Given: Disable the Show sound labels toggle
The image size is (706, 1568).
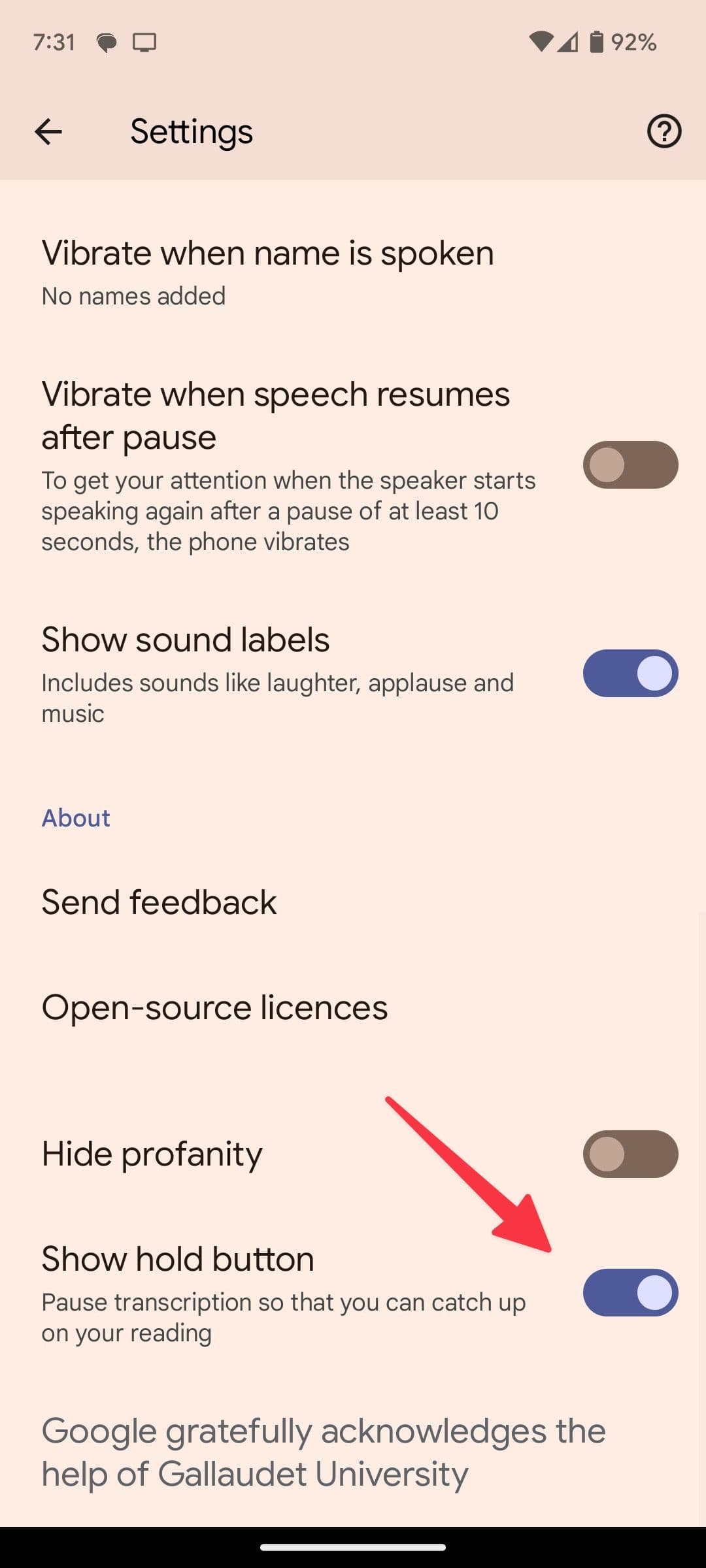Looking at the screenshot, I should (x=630, y=673).
